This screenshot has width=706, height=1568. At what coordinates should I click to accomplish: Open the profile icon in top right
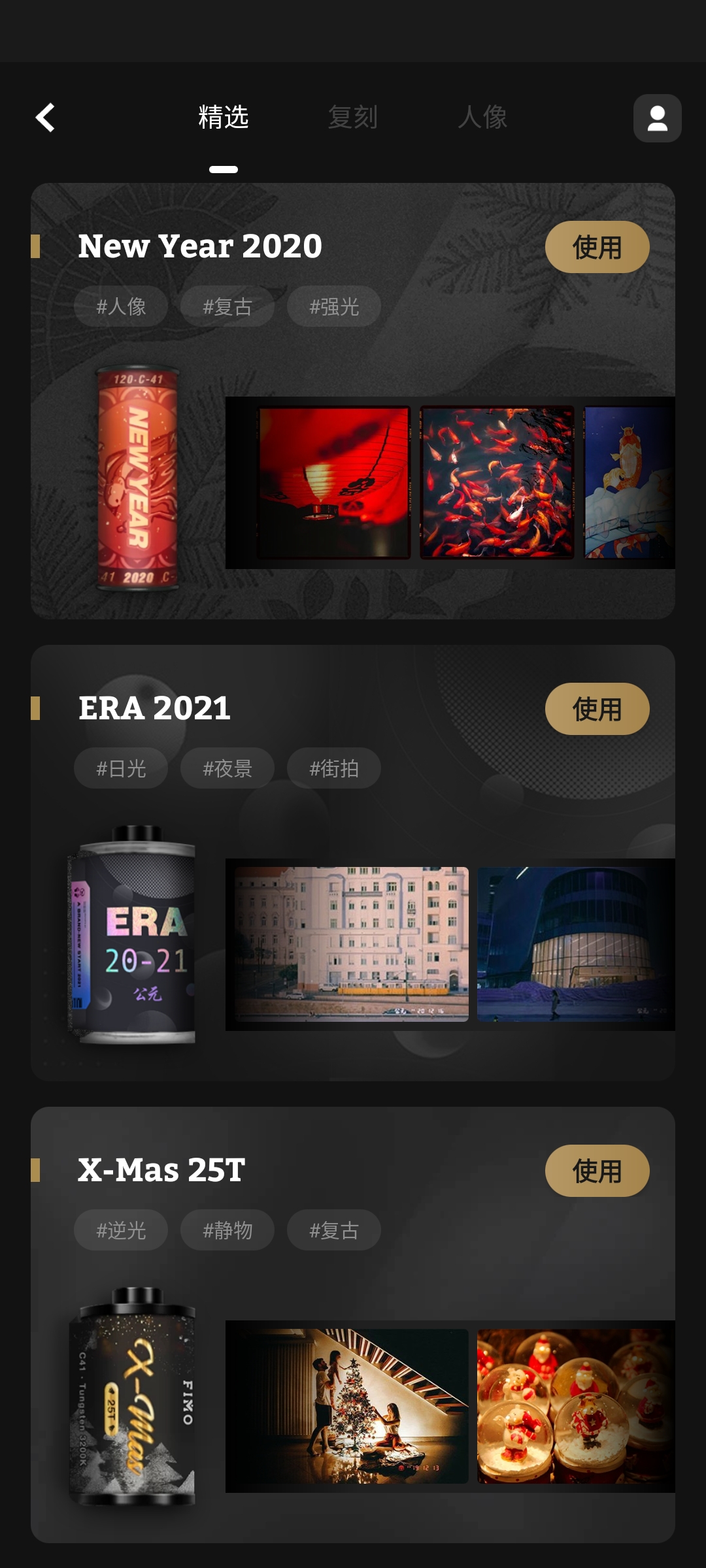657,118
